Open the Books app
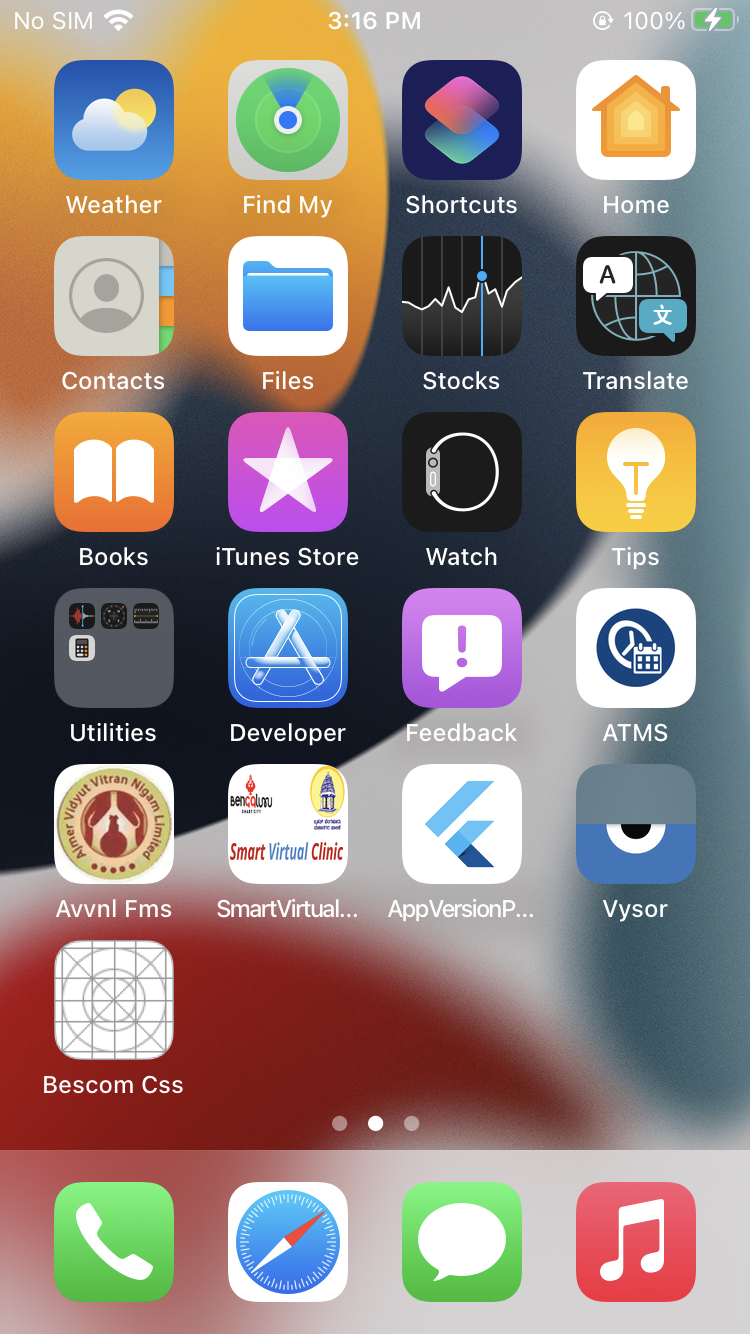This screenshot has height=1334, width=750. pos(114,472)
